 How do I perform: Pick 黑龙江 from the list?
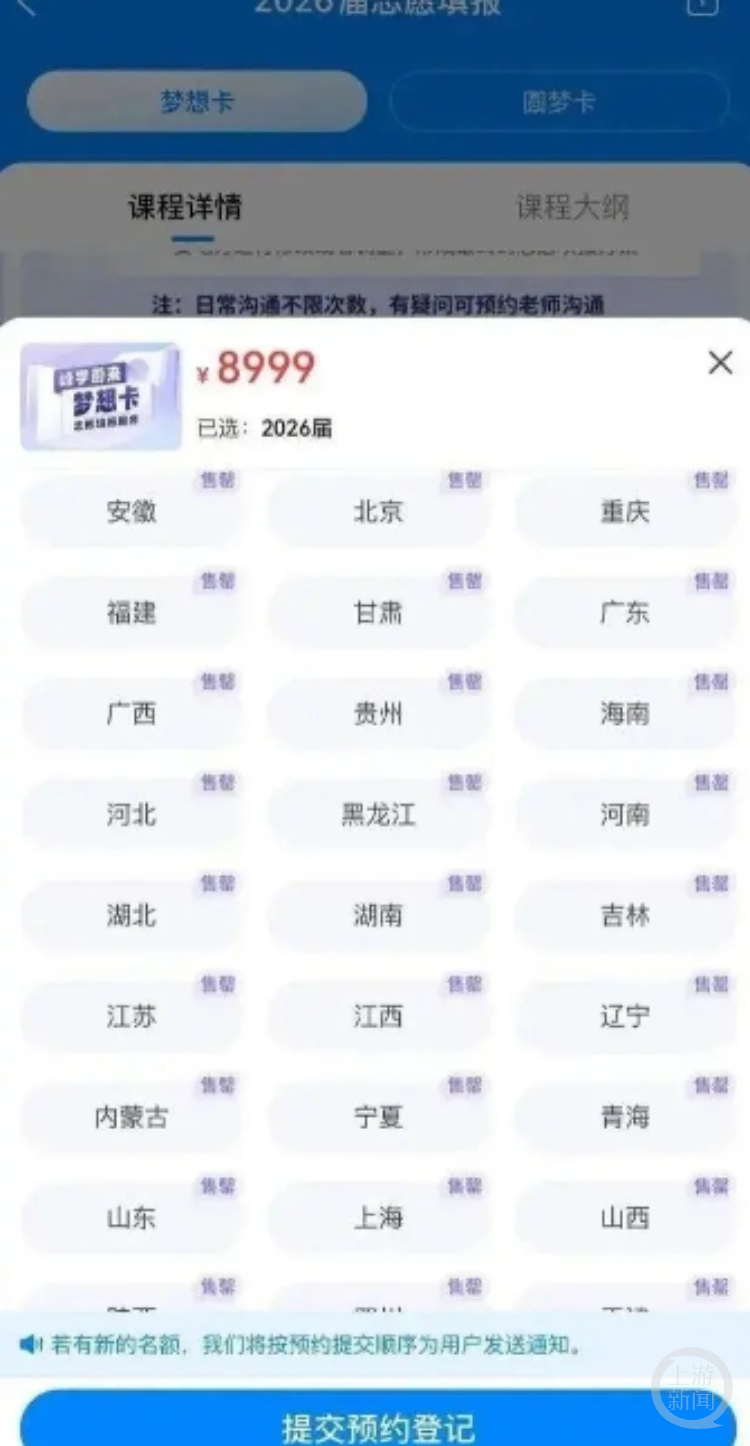pos(378,815)
